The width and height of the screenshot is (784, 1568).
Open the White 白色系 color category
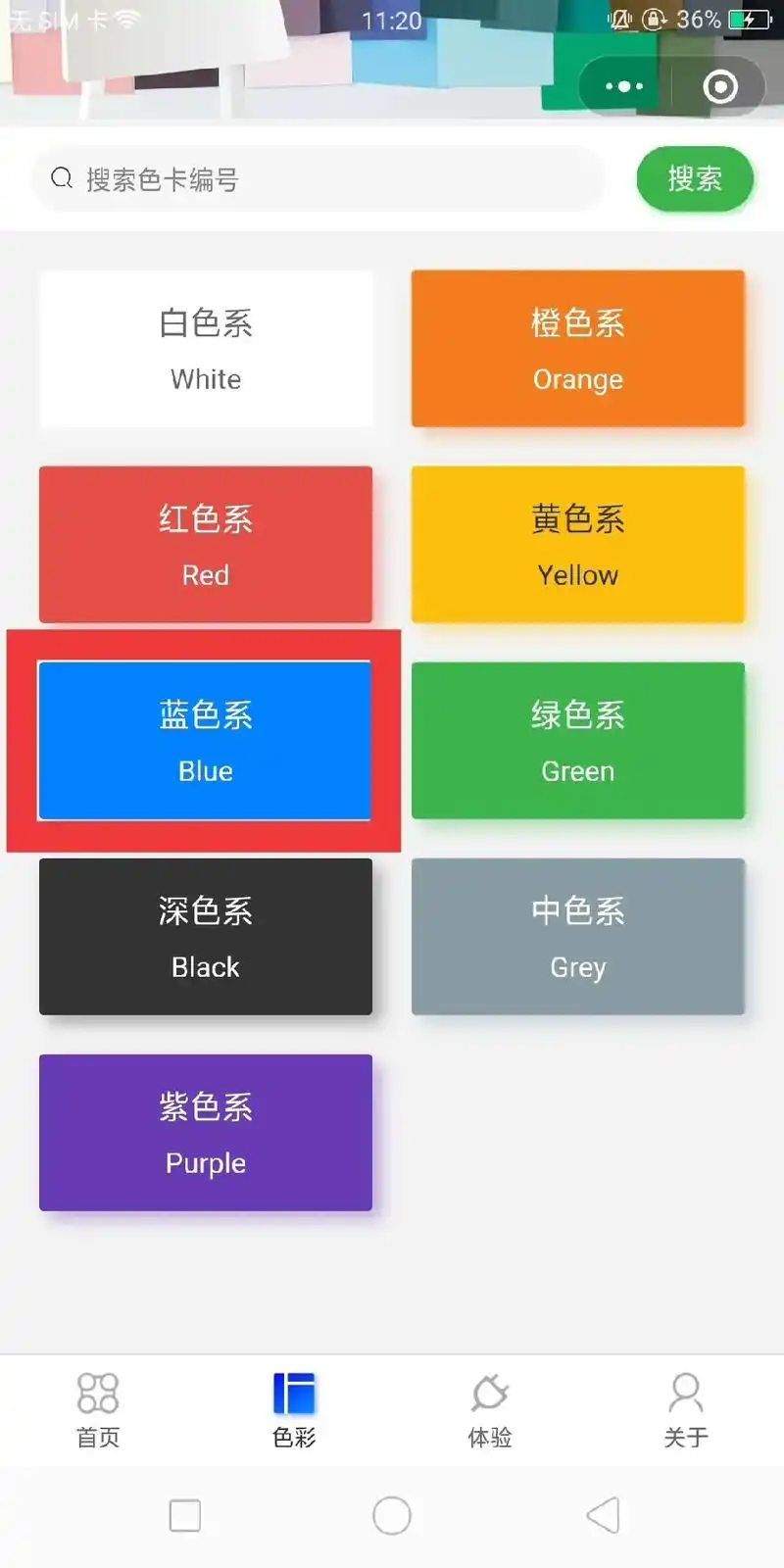point(206,349)
